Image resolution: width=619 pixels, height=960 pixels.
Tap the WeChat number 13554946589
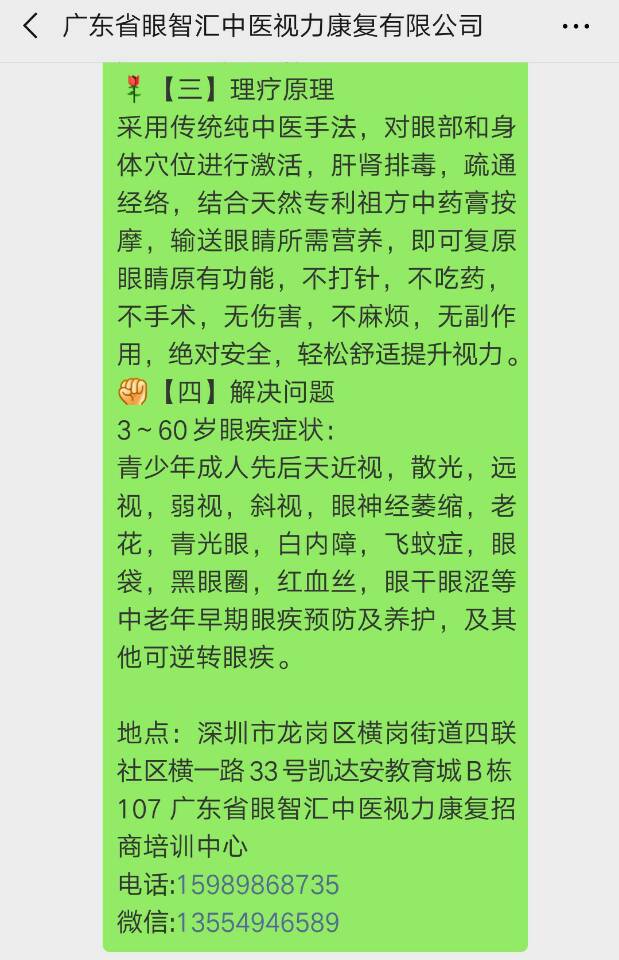pyautogui.click(x=258, y=923)
